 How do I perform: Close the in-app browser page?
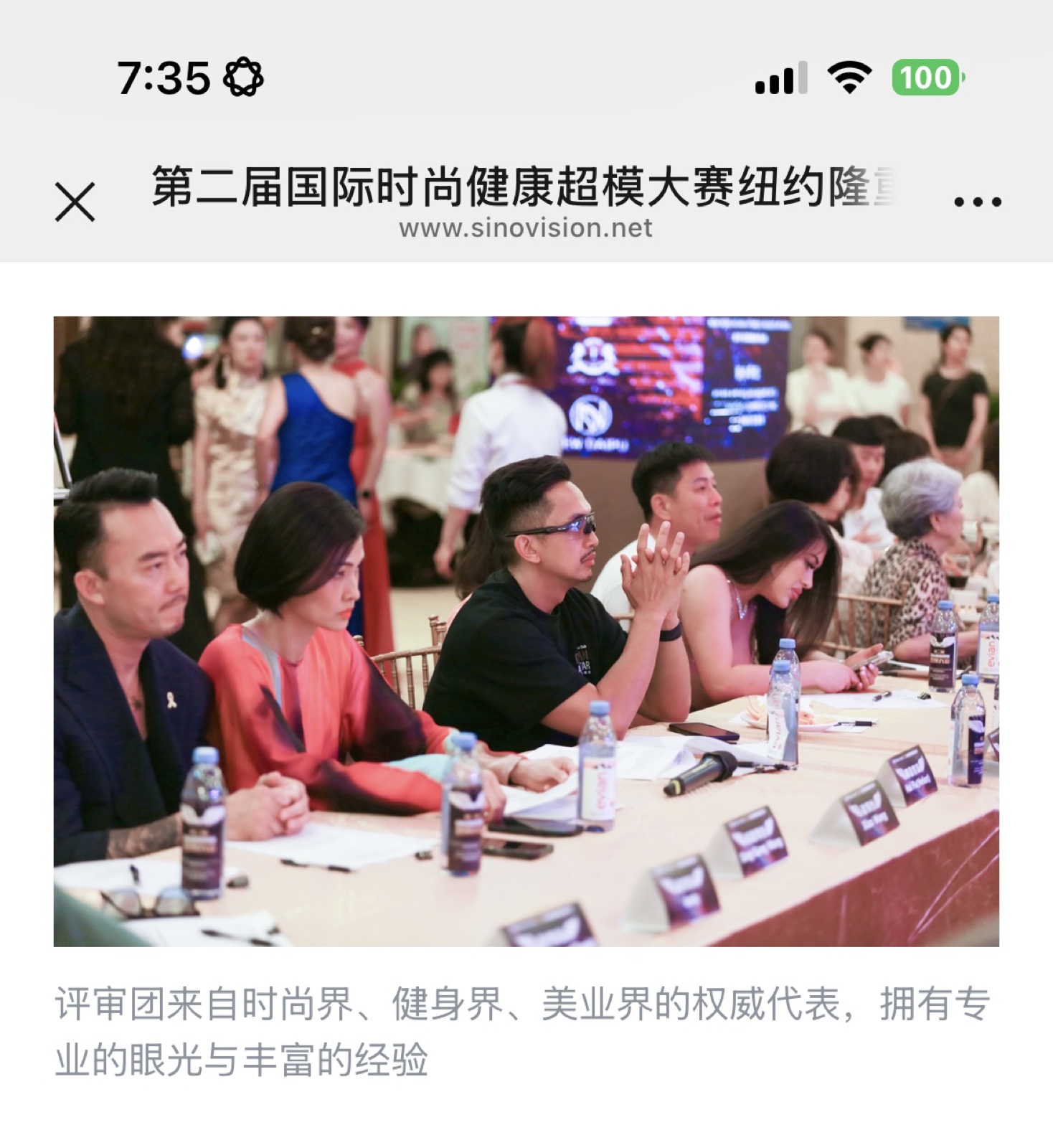75,202
